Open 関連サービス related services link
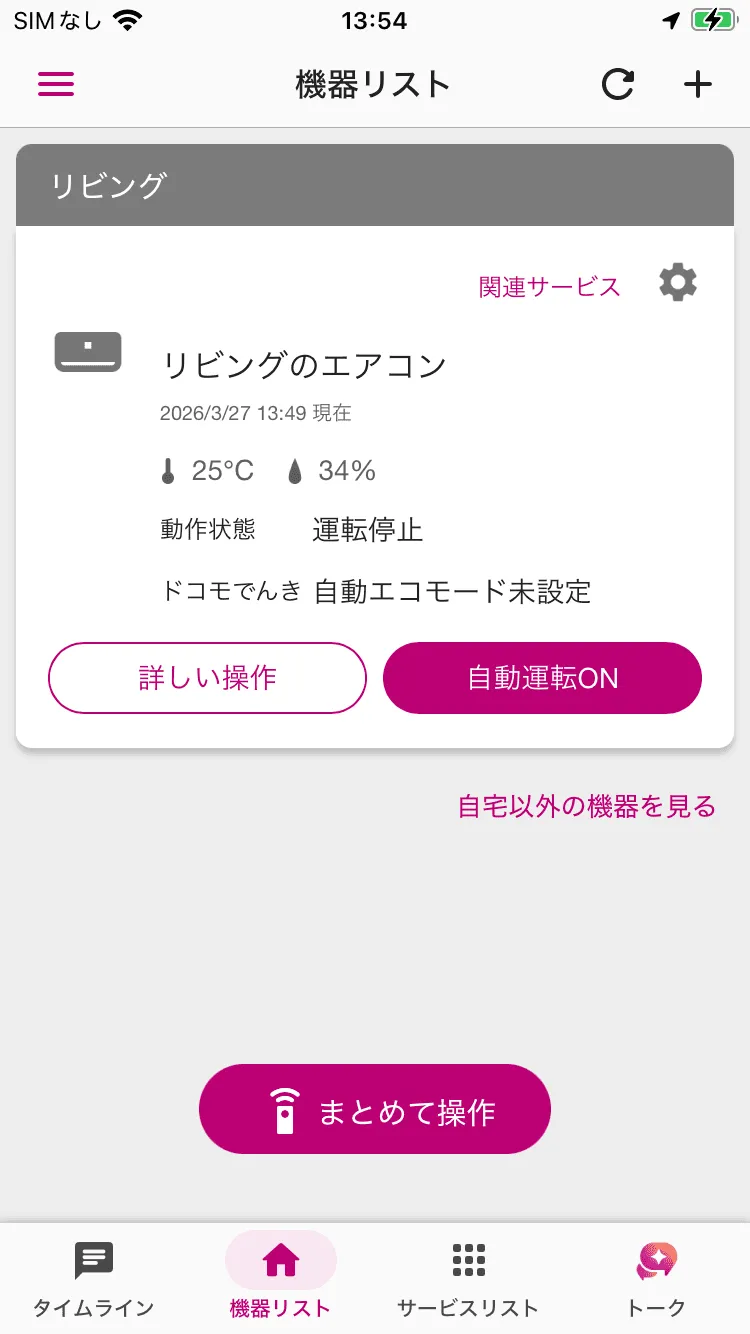750x1334 pixels. click(x=549, y=286)
